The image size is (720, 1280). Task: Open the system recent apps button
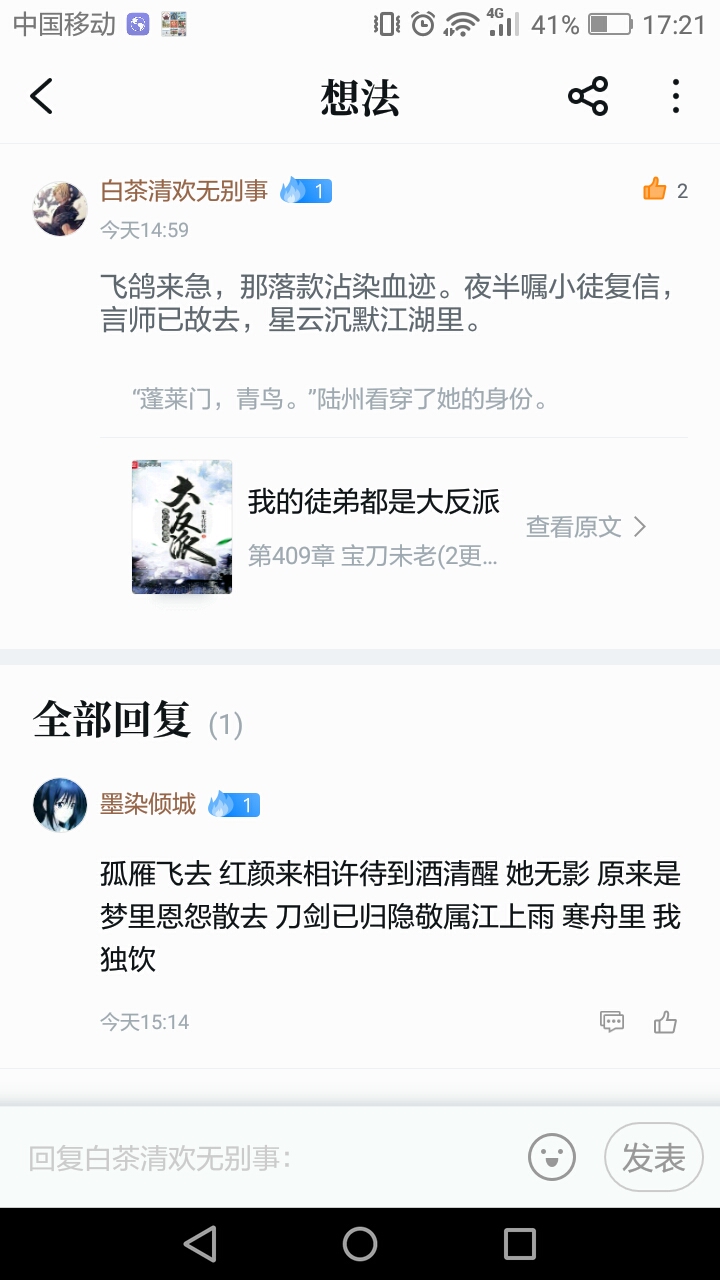tap(520, 1244)
